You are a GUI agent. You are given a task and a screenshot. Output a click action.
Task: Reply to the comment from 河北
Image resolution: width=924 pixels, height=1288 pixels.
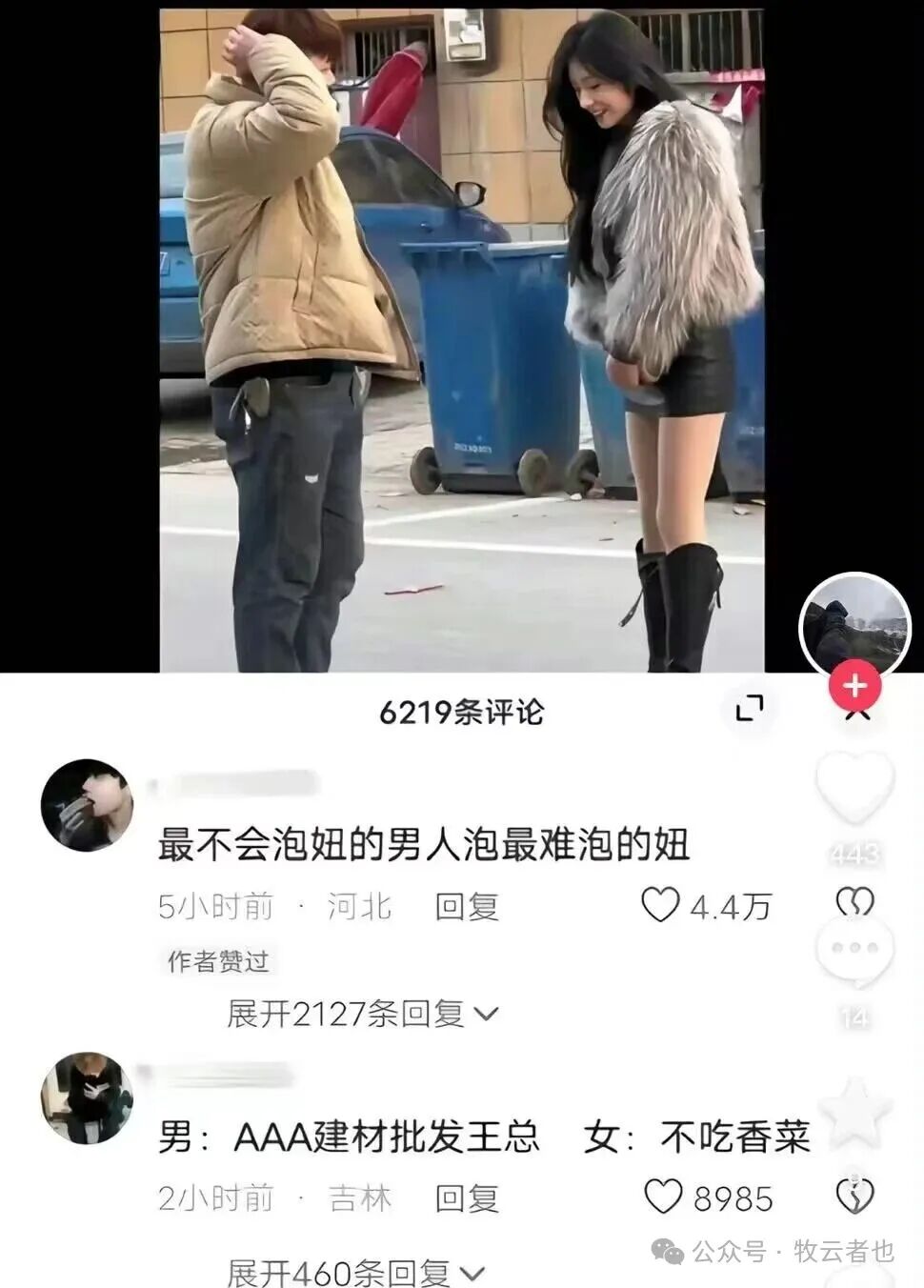[467, 906]
